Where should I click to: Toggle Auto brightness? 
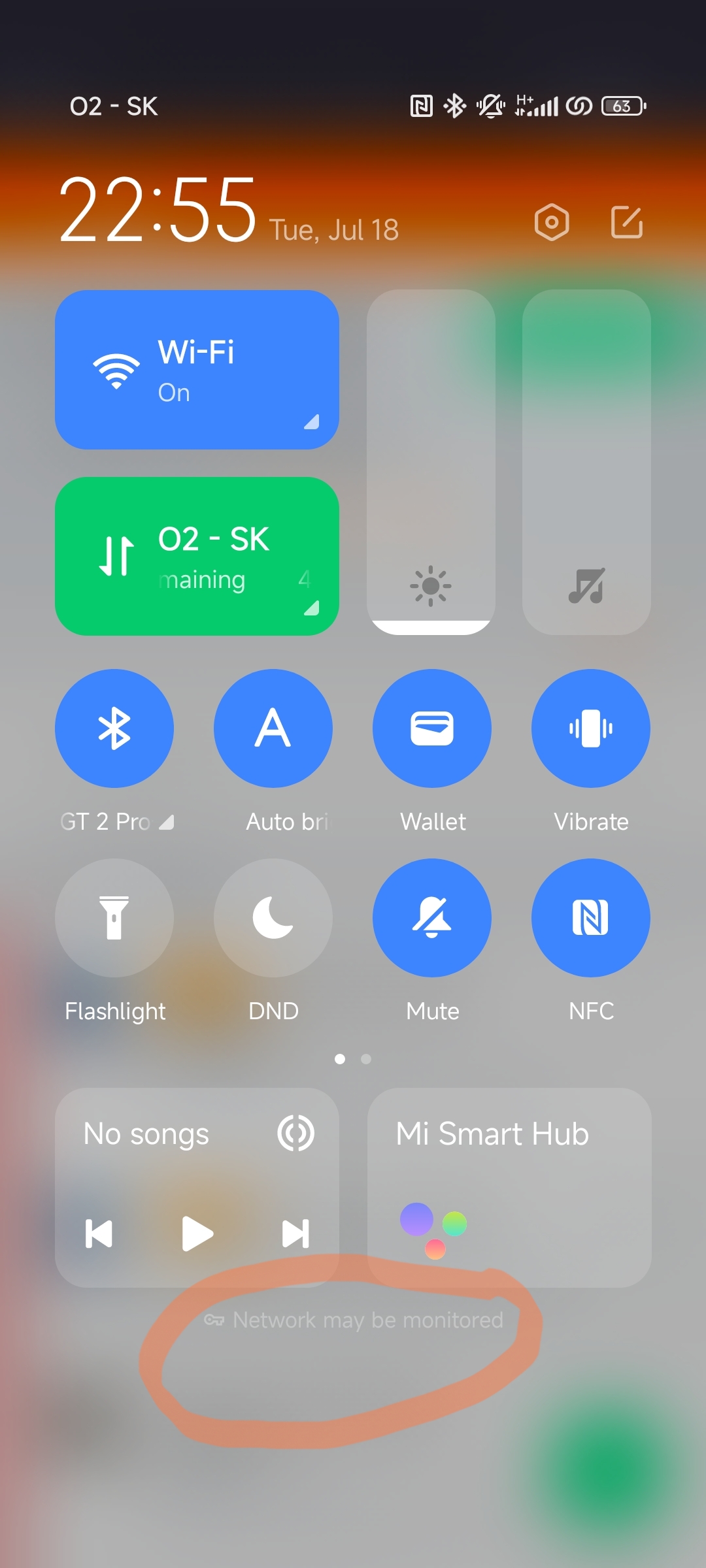click(x=273, y=728)
